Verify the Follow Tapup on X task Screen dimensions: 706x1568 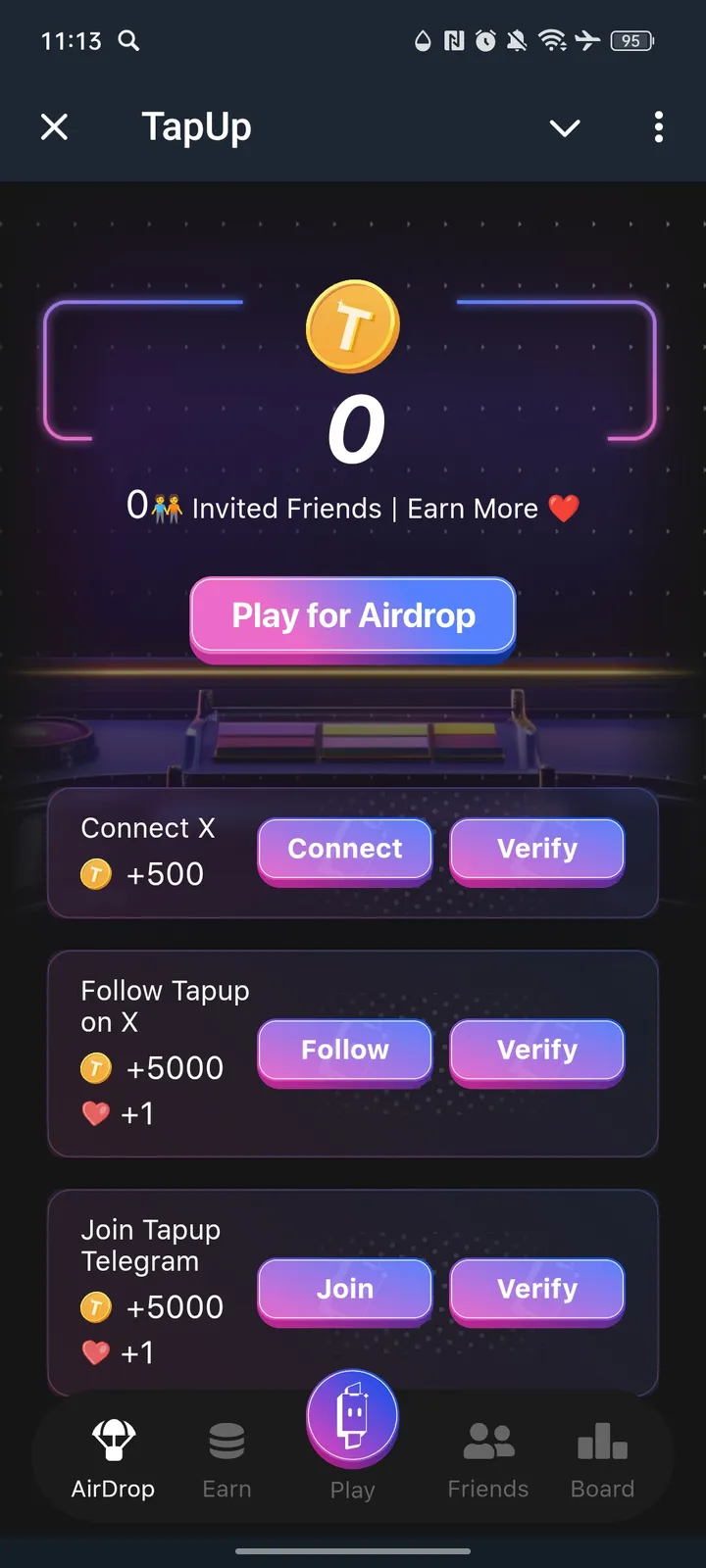tap(537, 1050)
